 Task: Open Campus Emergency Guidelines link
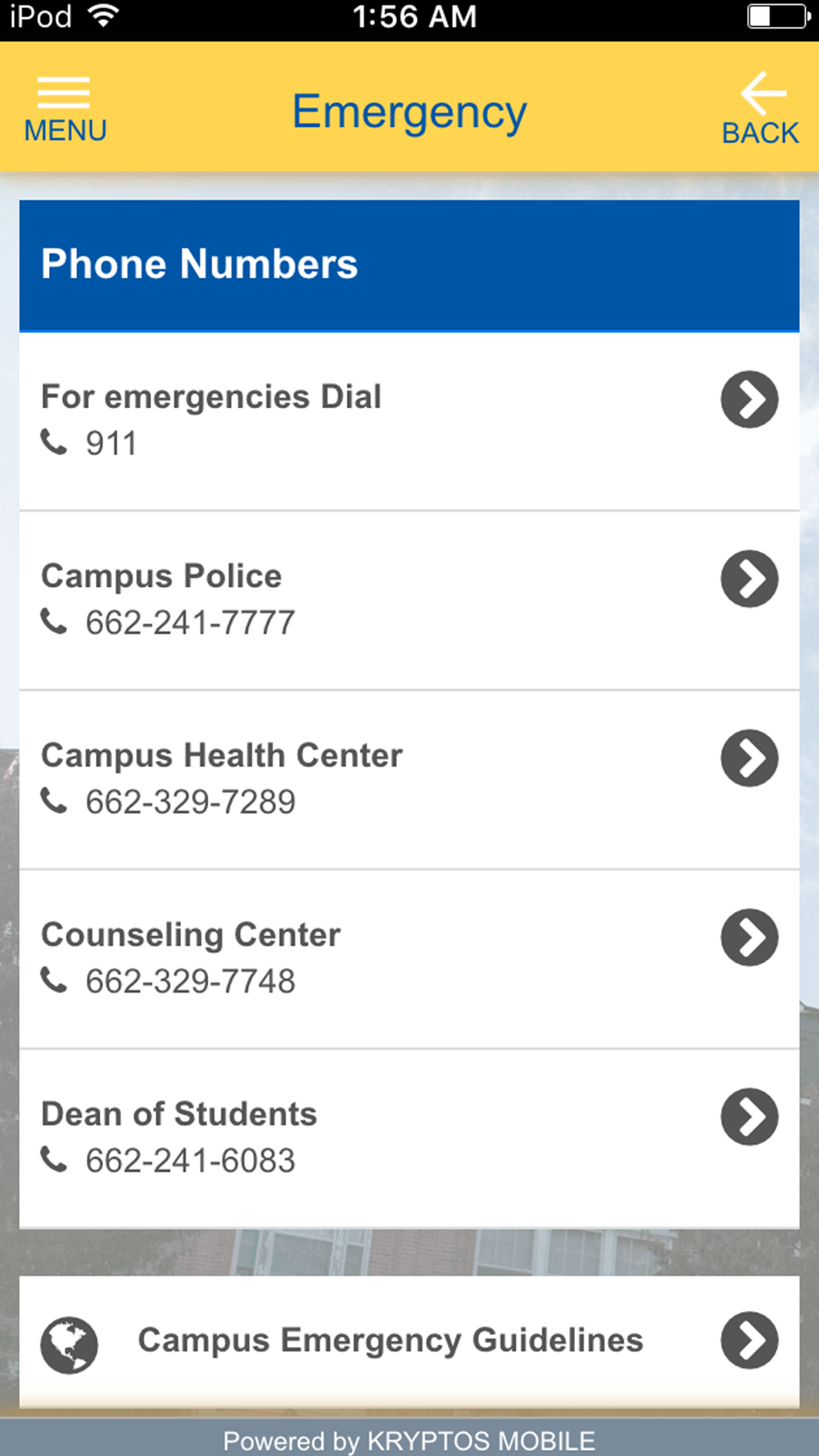pyautogui.click(x=409, y=1341)
